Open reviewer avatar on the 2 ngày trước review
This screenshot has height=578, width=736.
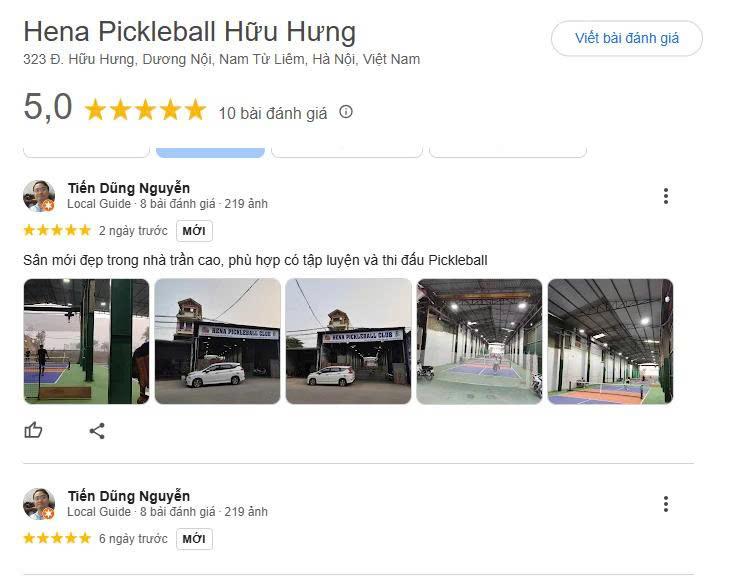pyautogui.click(x=39, y=196)
